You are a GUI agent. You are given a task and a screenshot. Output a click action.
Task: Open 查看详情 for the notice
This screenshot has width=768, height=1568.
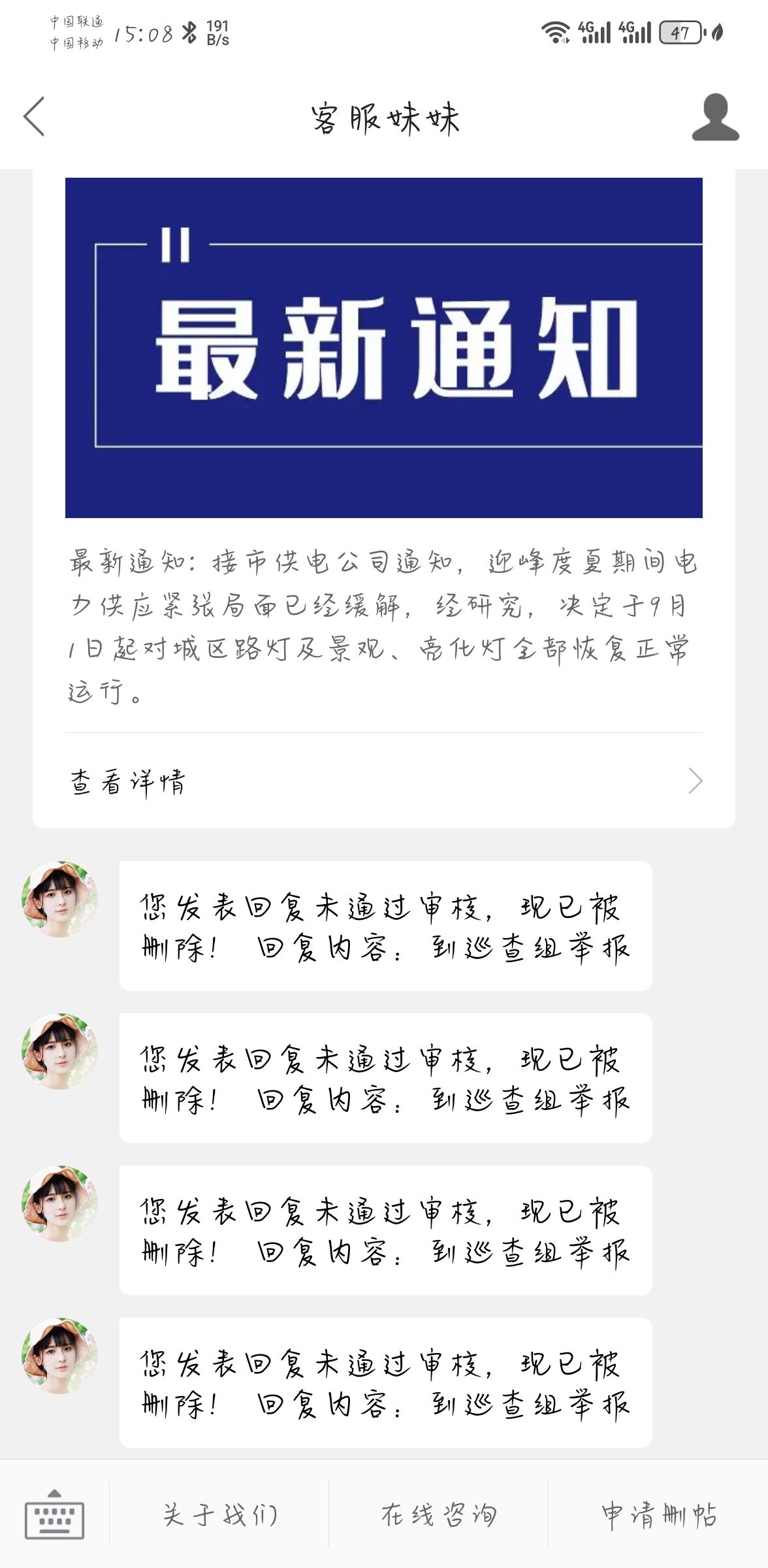[384, 781]
